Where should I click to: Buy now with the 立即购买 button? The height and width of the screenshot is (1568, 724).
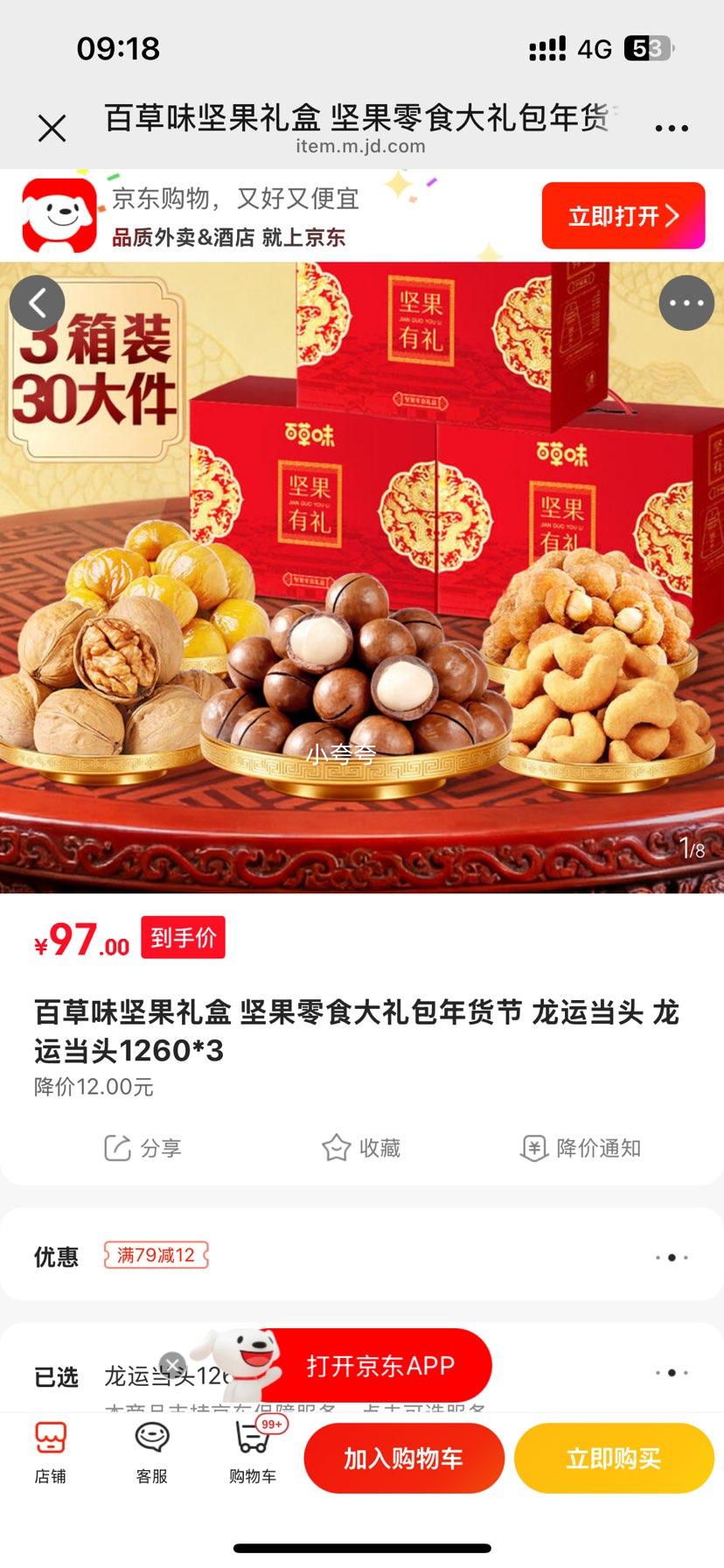pyautogui.click(x=614, y=1457)
